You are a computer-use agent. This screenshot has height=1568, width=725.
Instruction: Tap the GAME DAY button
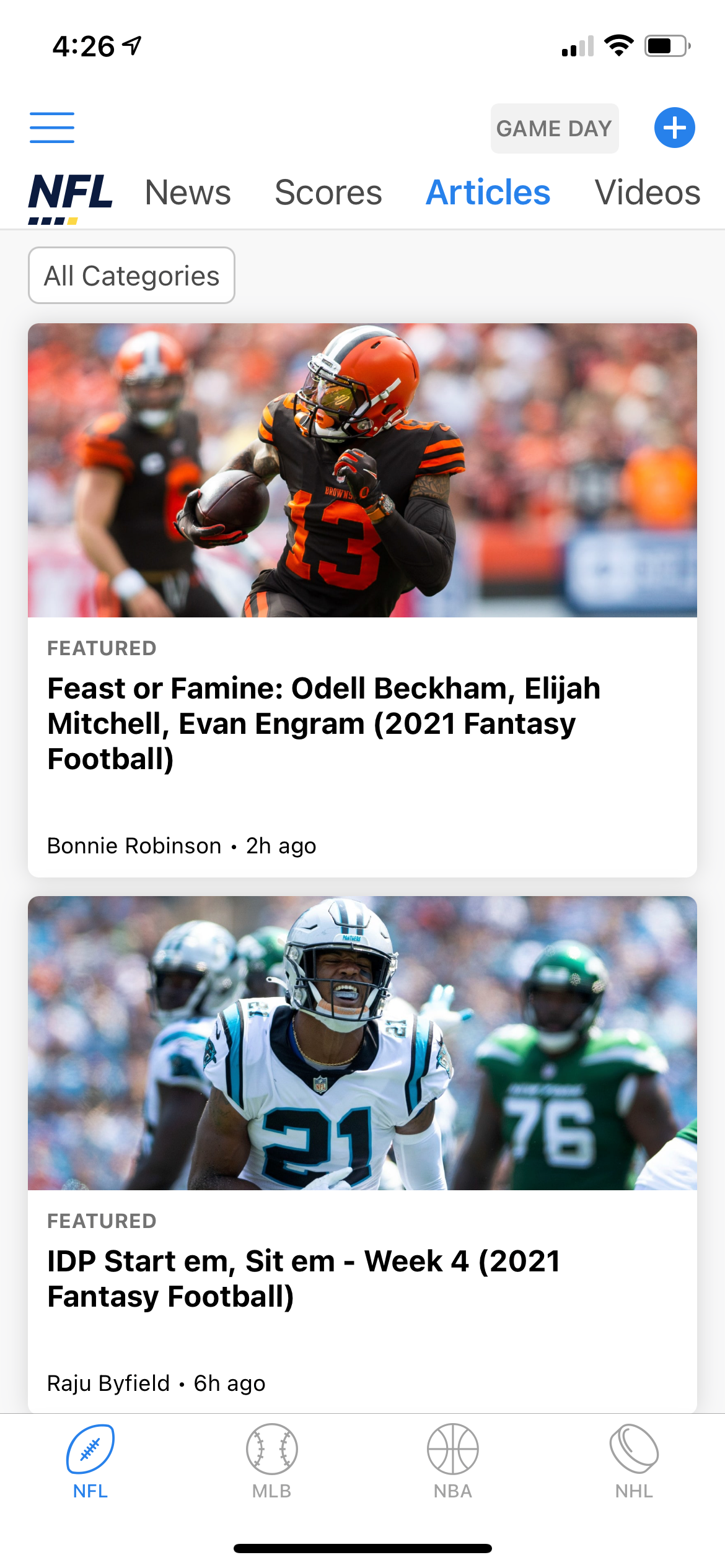[554, 128]
